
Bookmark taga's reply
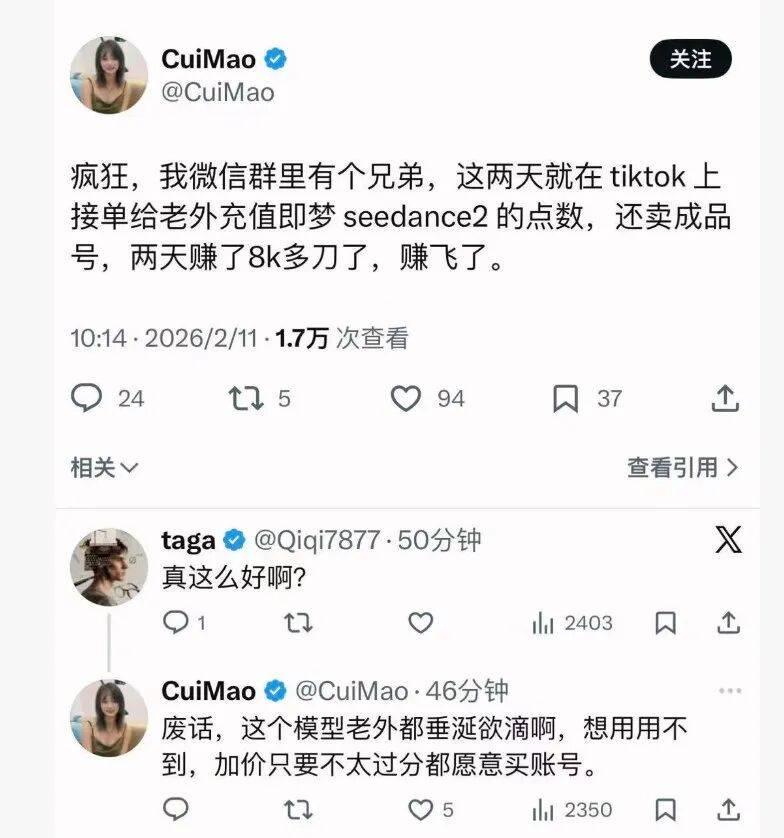[x=666, y=623]
